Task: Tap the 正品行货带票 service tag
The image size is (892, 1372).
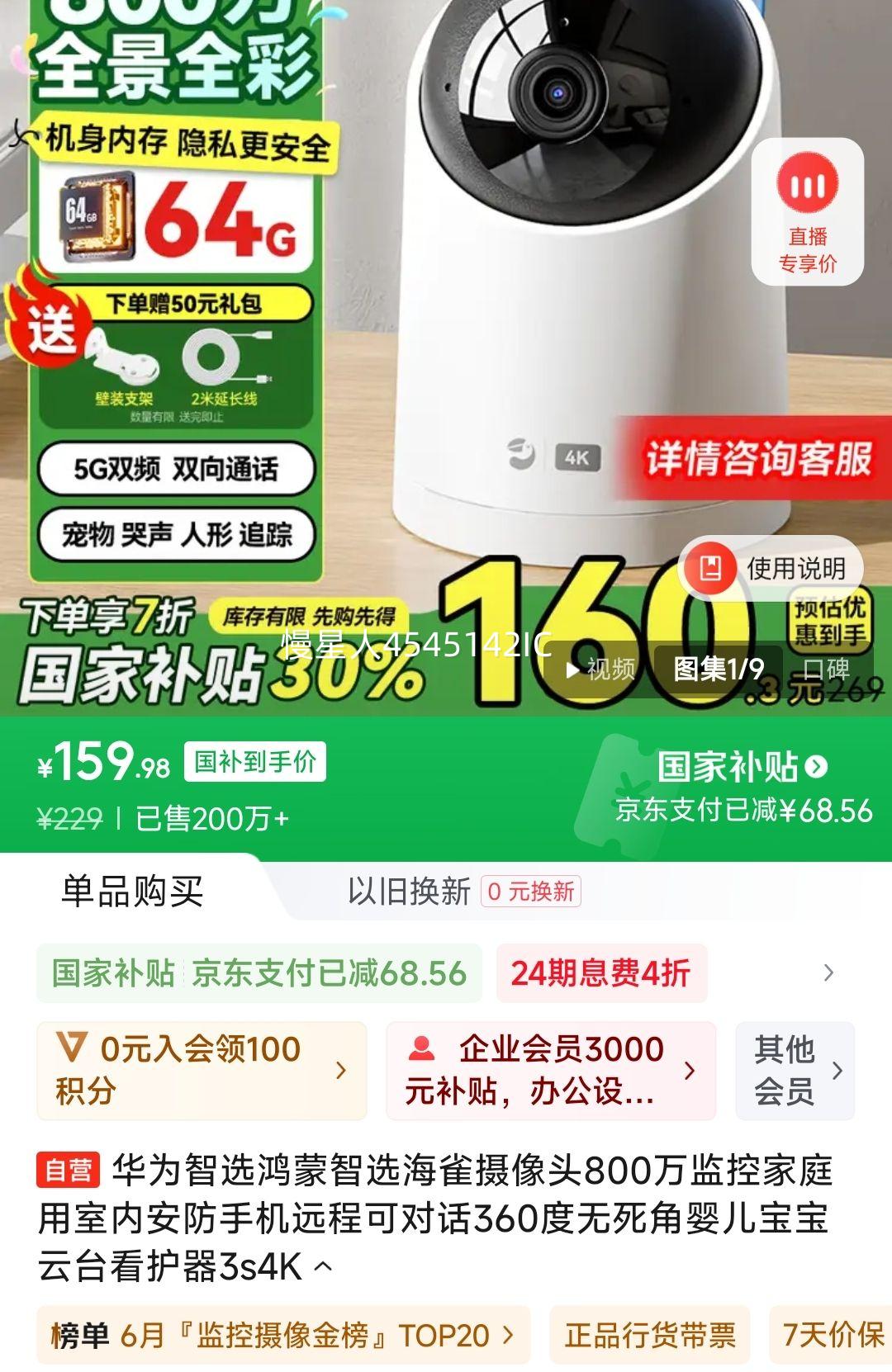Action: pyautogui.click(x=649, y=1335)
